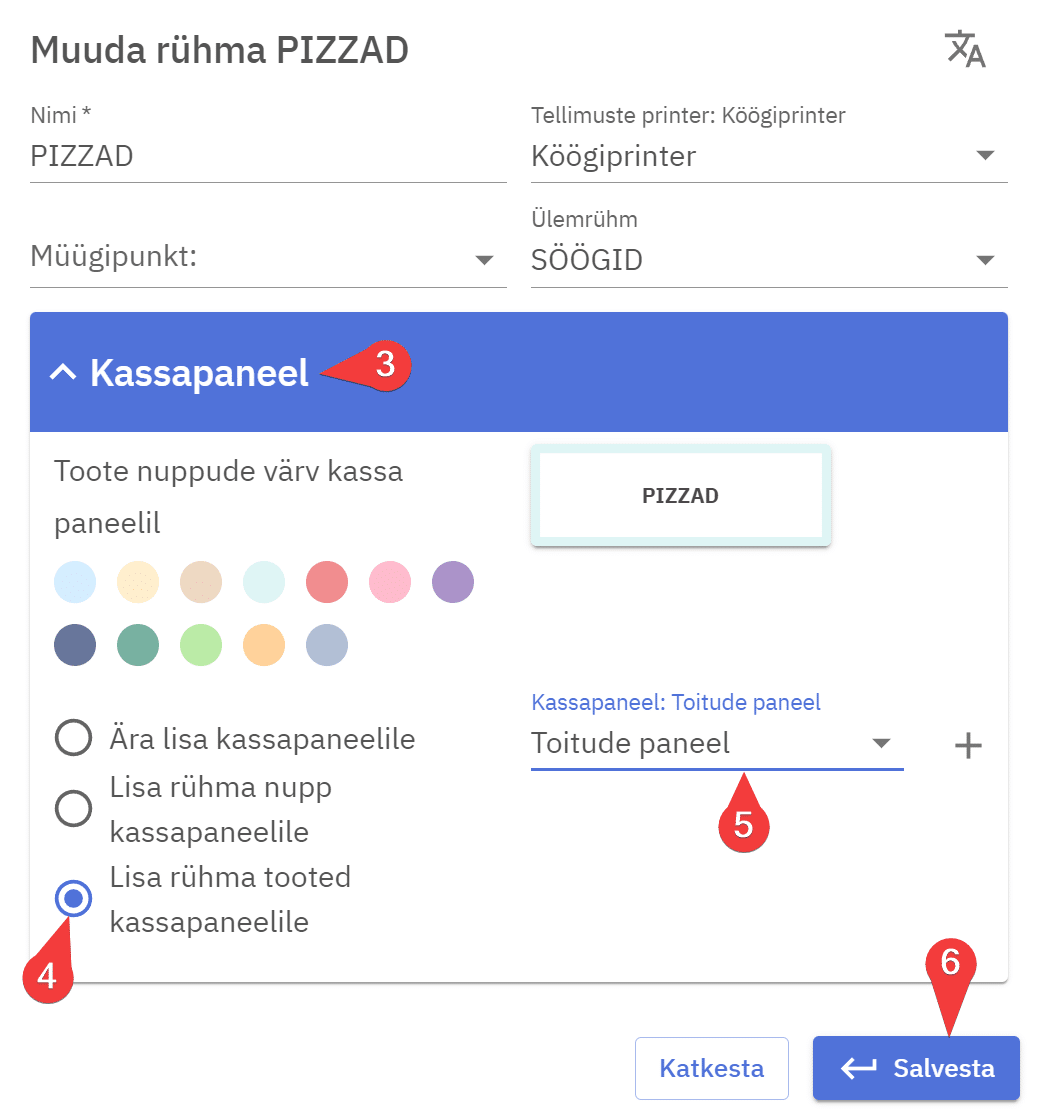This screenshot has width=1043, height=1120.
Task: Select Lisa rühma nupp kassapaneelile
Action: click(74, 809)
